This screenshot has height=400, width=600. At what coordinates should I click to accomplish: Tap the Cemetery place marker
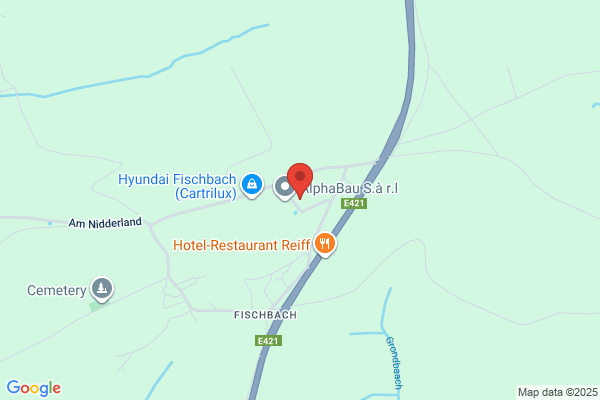[x=101, y=289]
